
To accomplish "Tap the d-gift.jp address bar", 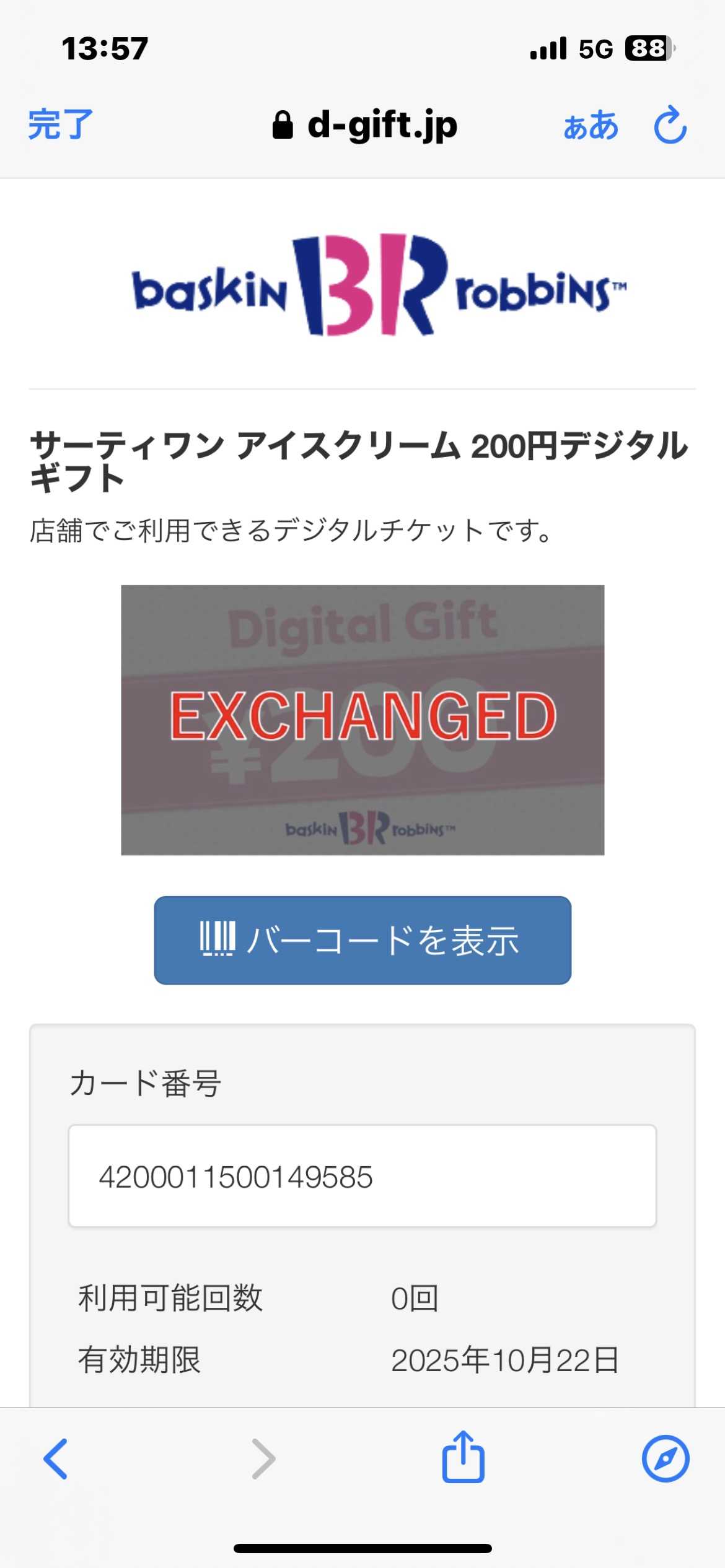I will (x=366, y=126).
